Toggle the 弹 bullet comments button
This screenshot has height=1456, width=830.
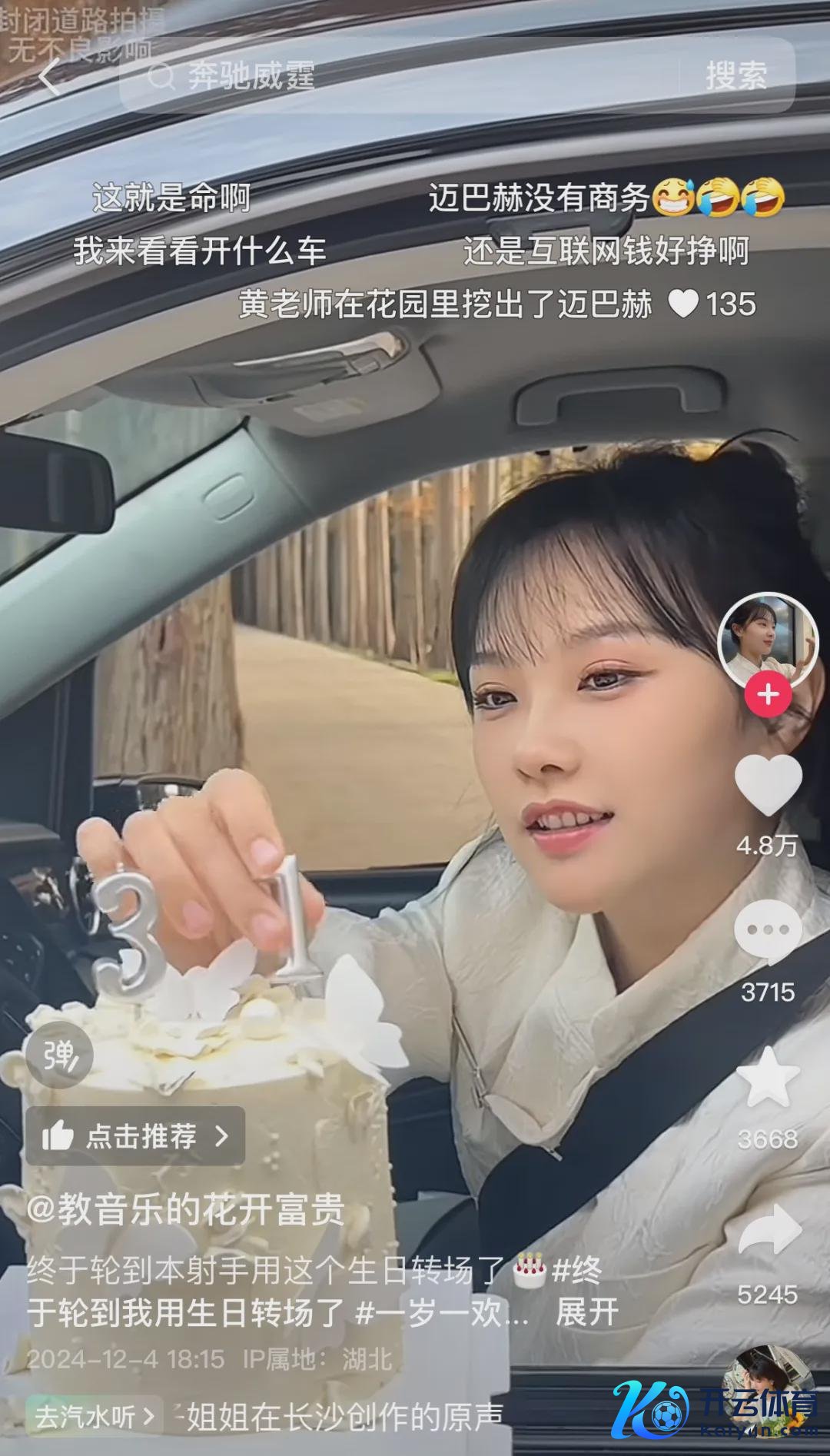coord(59,1055)
